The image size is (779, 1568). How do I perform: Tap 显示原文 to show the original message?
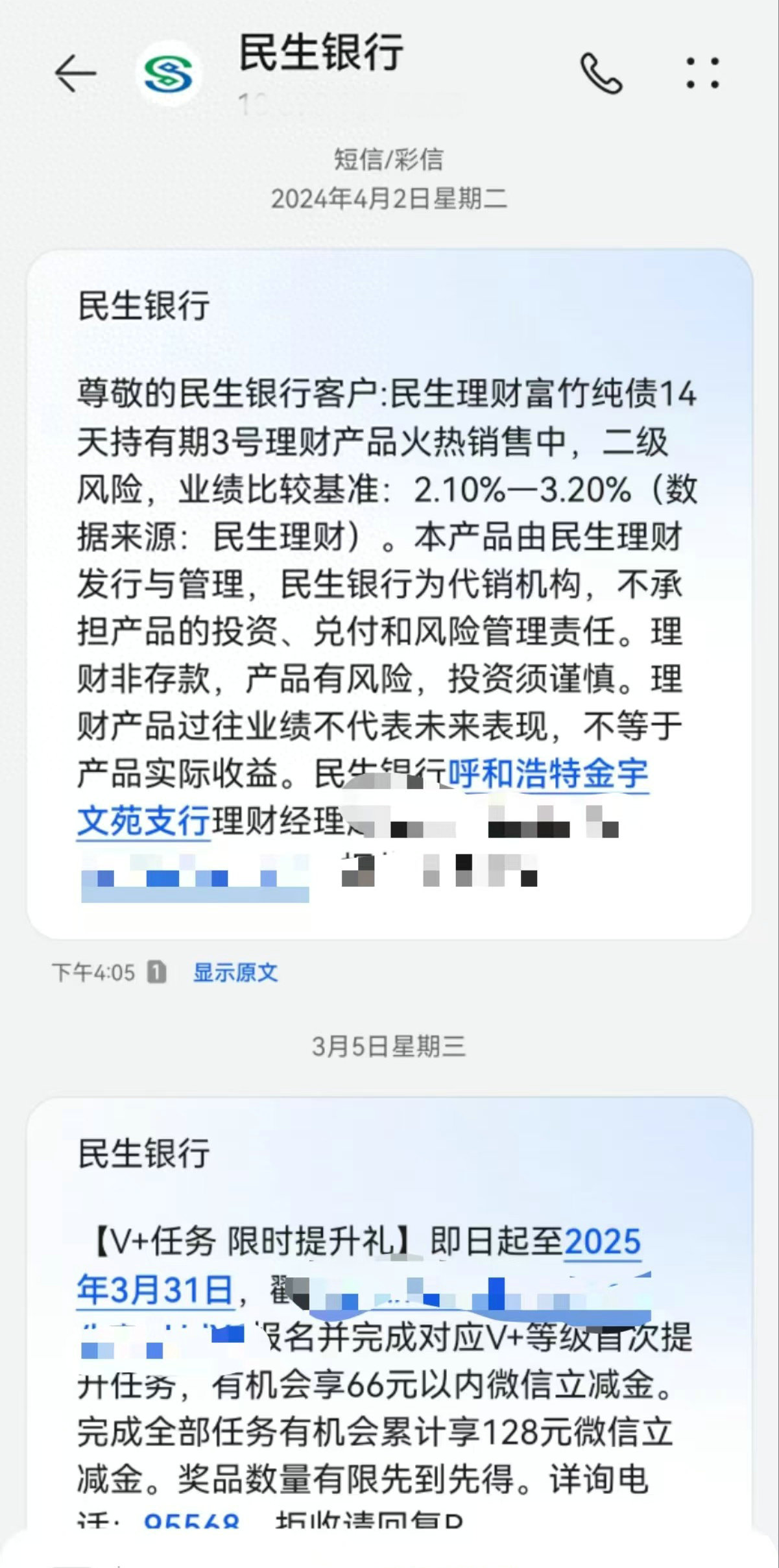tap(235, 972)
